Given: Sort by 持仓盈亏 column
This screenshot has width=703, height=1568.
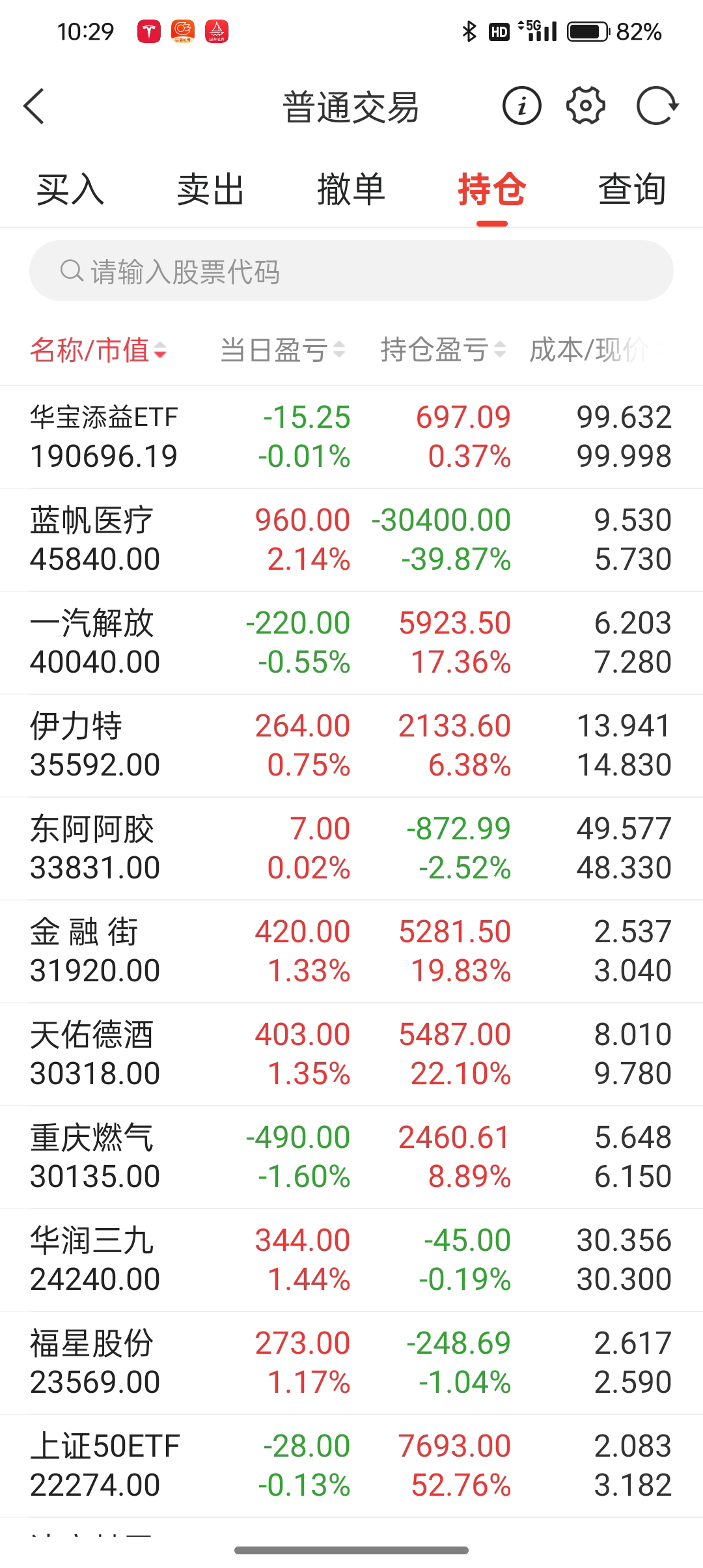Looking at the screenshot, I should [443, 350].
